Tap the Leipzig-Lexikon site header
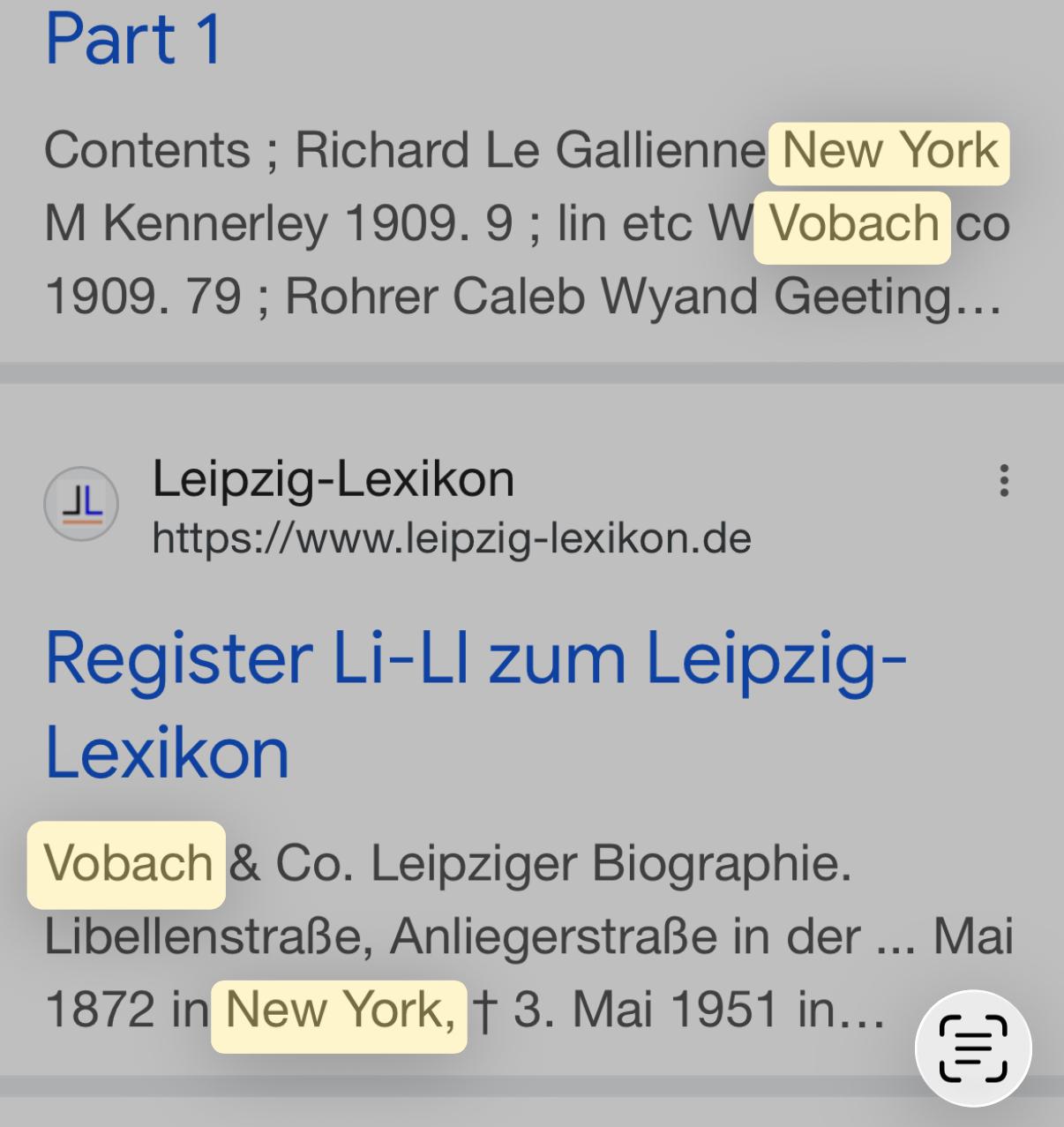 (x=333, y=480)
